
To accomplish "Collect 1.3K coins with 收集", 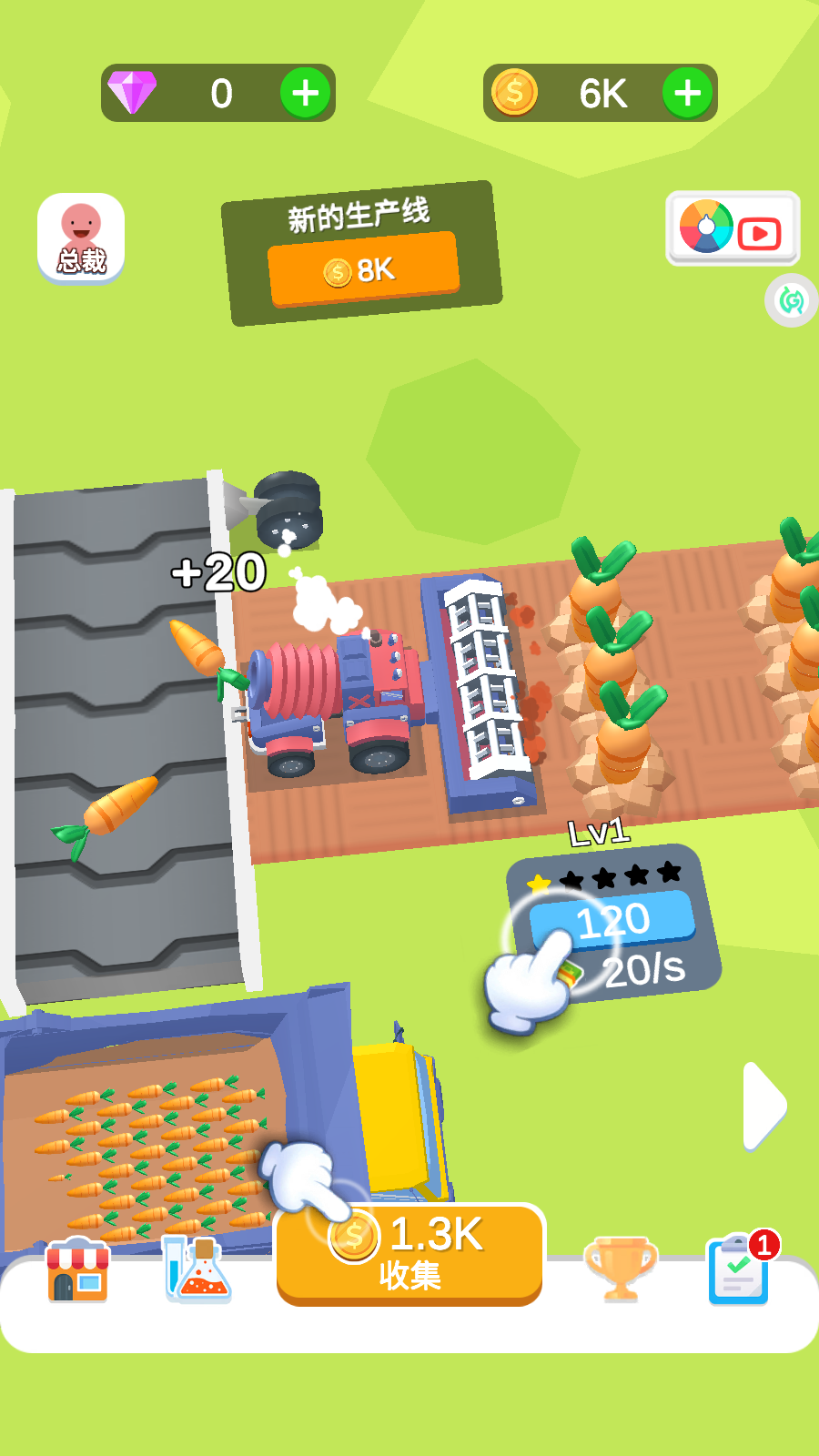I will (409, 1254).
